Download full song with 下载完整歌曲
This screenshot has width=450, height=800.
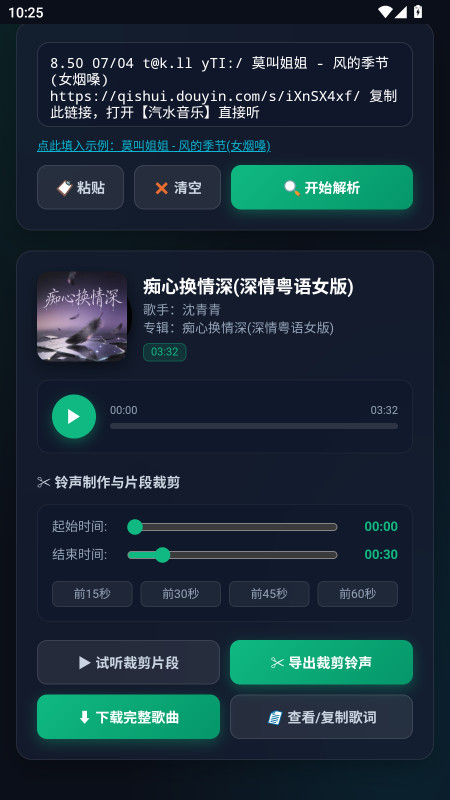(x=128, y=717)
